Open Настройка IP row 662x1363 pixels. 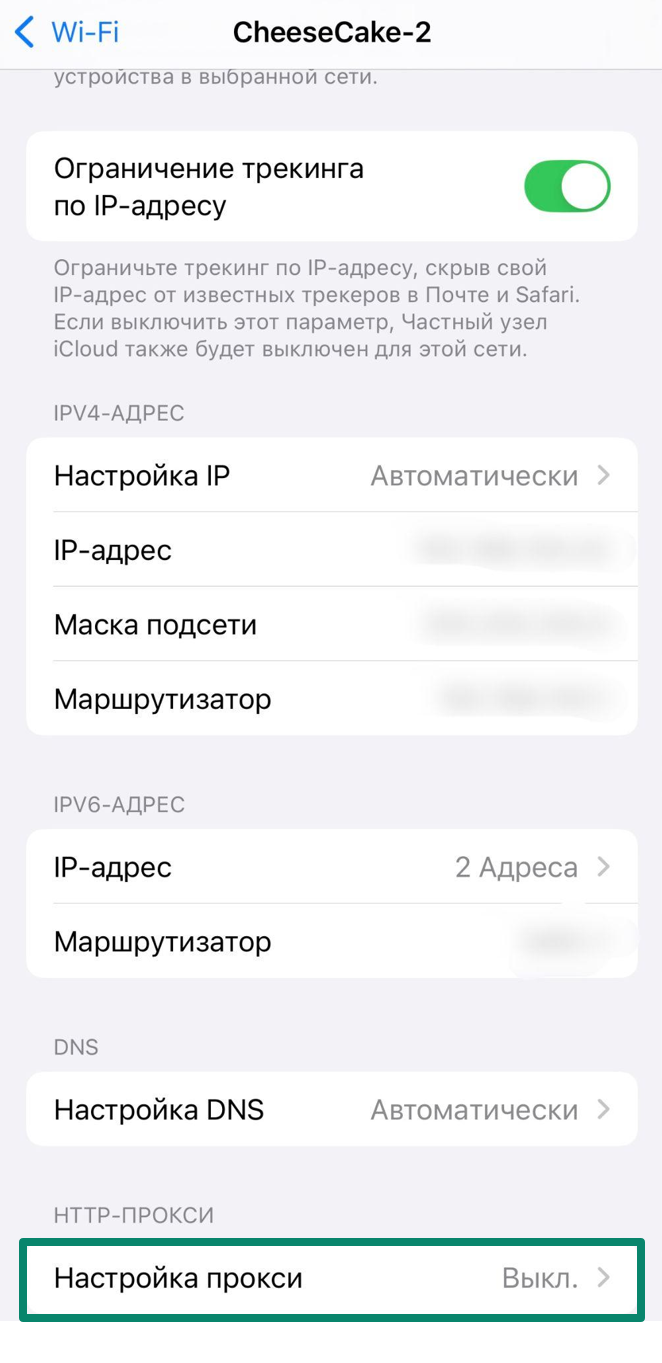[331, 475]
